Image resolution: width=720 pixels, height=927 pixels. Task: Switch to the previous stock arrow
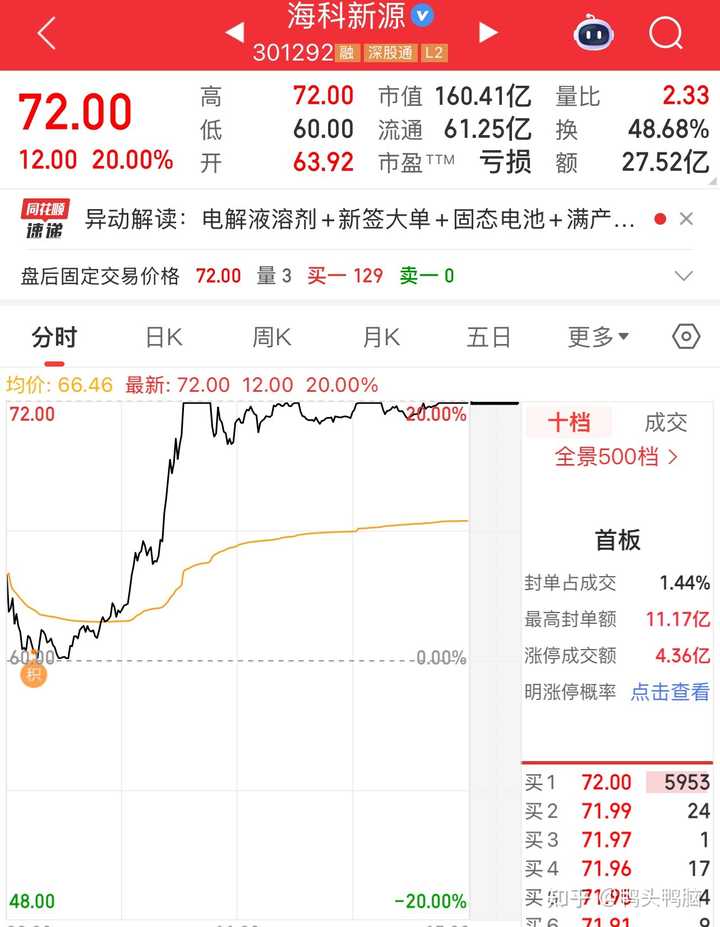234,33
